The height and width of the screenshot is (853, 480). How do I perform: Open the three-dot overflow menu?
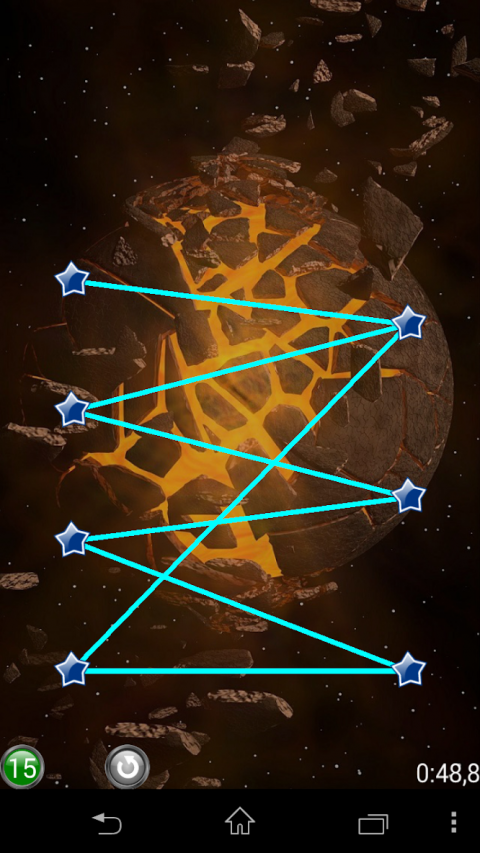[x=454, y=823]
